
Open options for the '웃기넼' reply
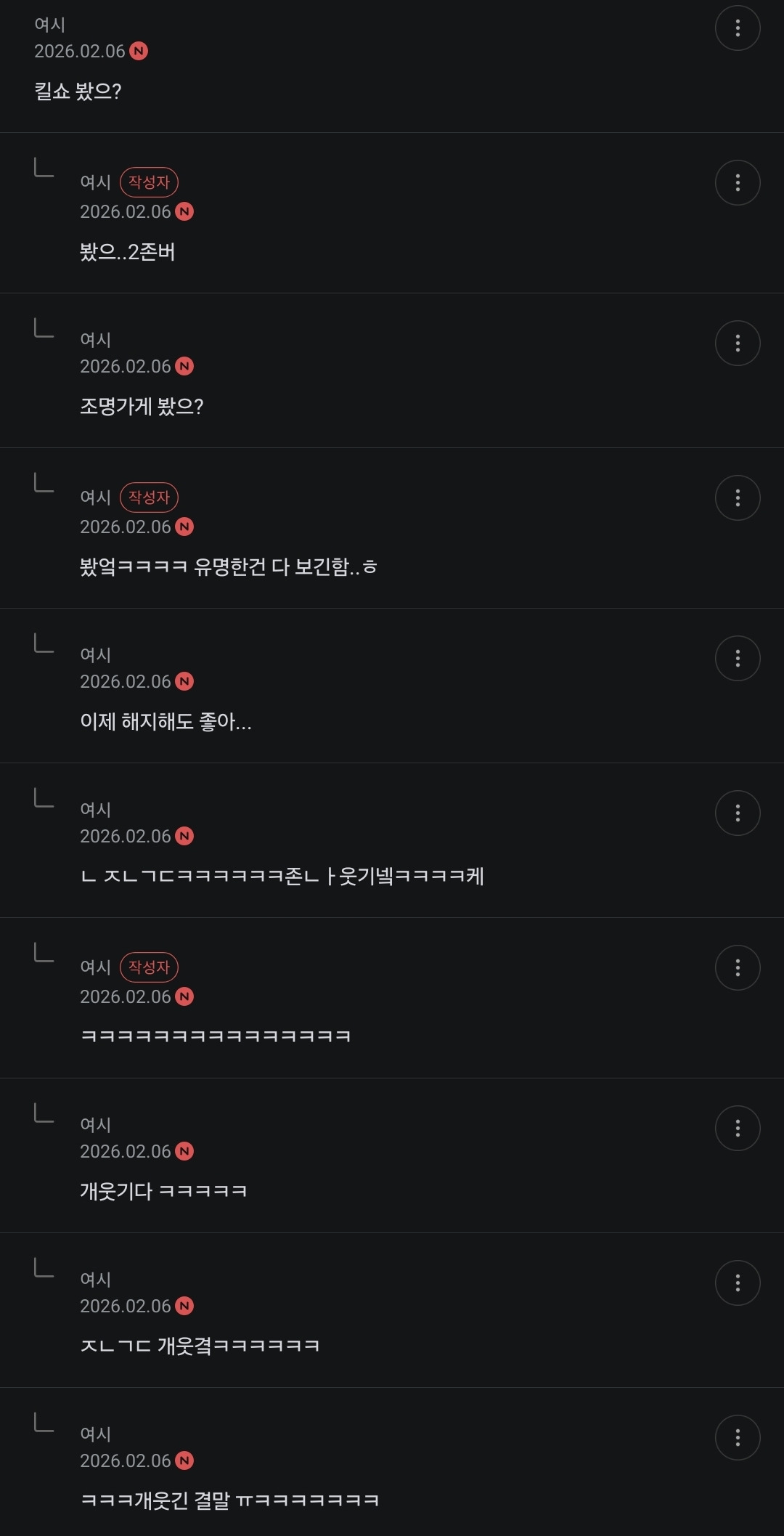738,813
